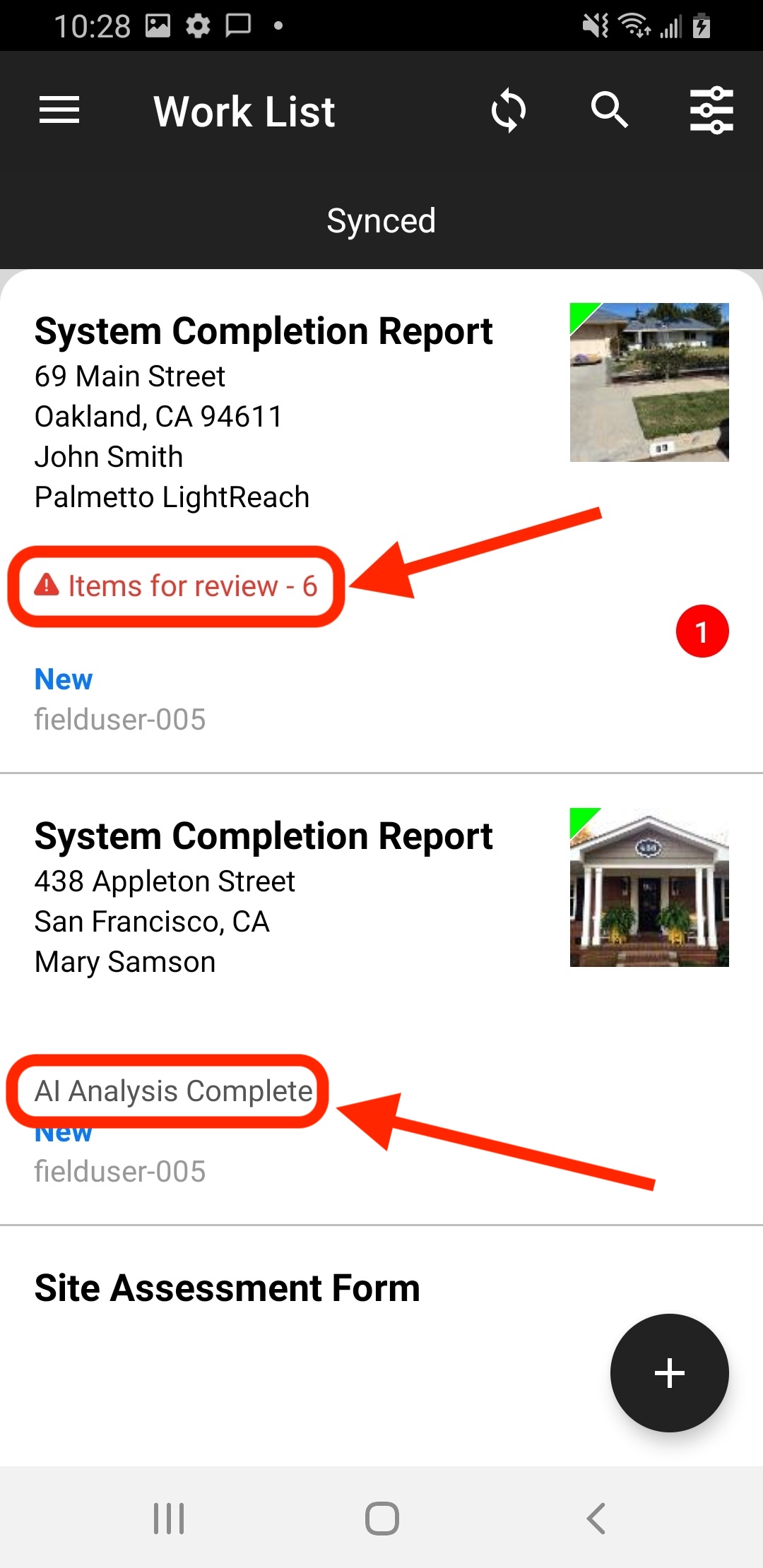Open the 438 Appleton Street completion report
The width and height of the screenshot is (763, 1568).
coord(263,837)
